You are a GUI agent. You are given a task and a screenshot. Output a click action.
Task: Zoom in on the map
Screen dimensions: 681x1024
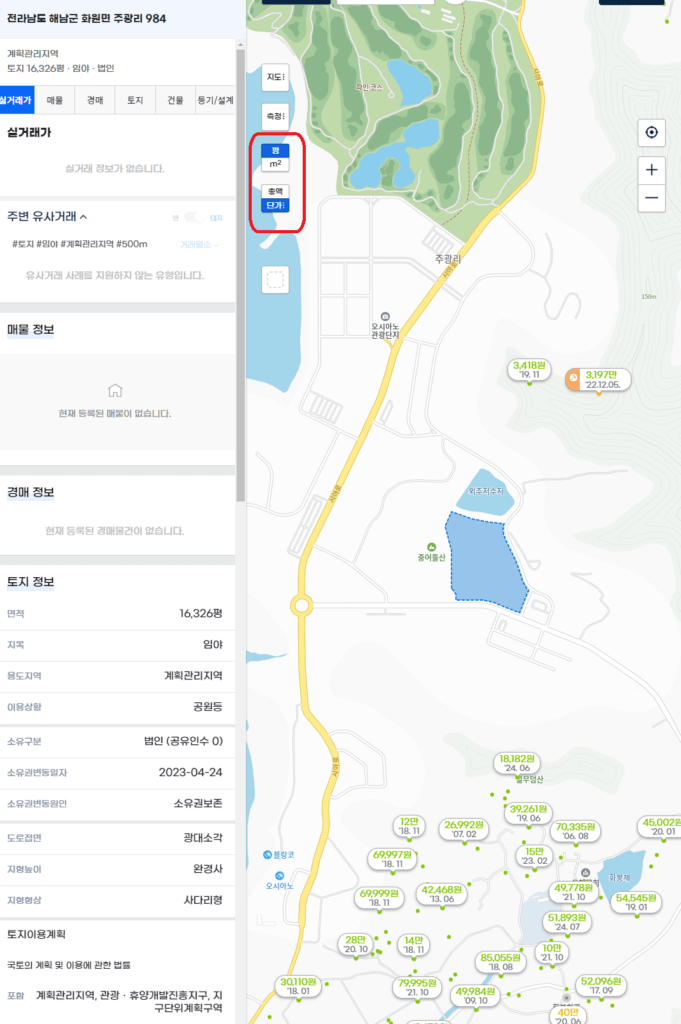(x=652, y=170)
